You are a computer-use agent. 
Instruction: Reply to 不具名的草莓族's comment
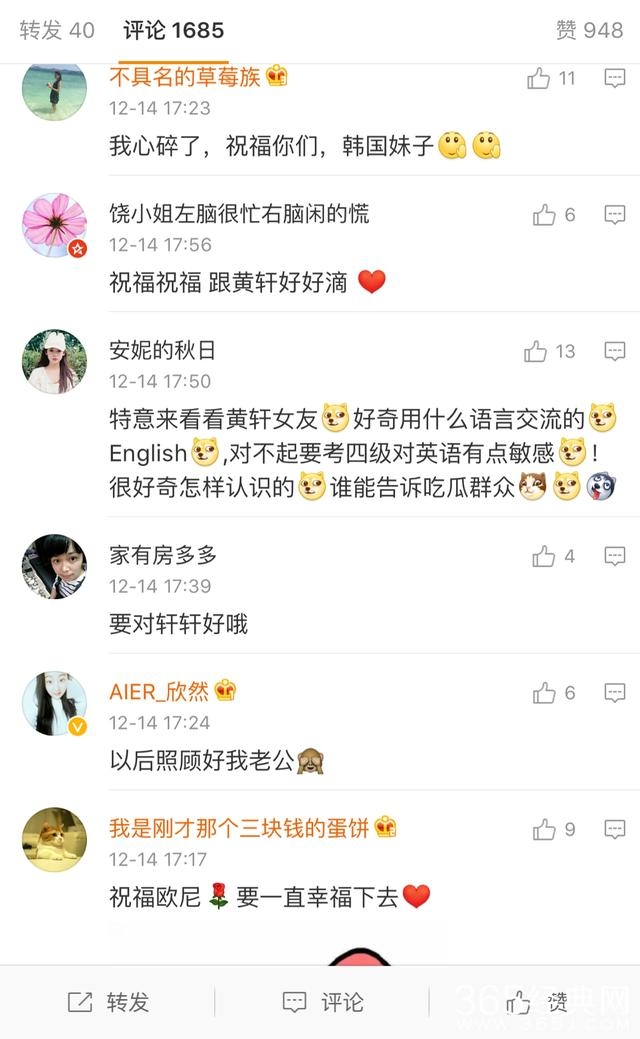[x=615, y=79]
